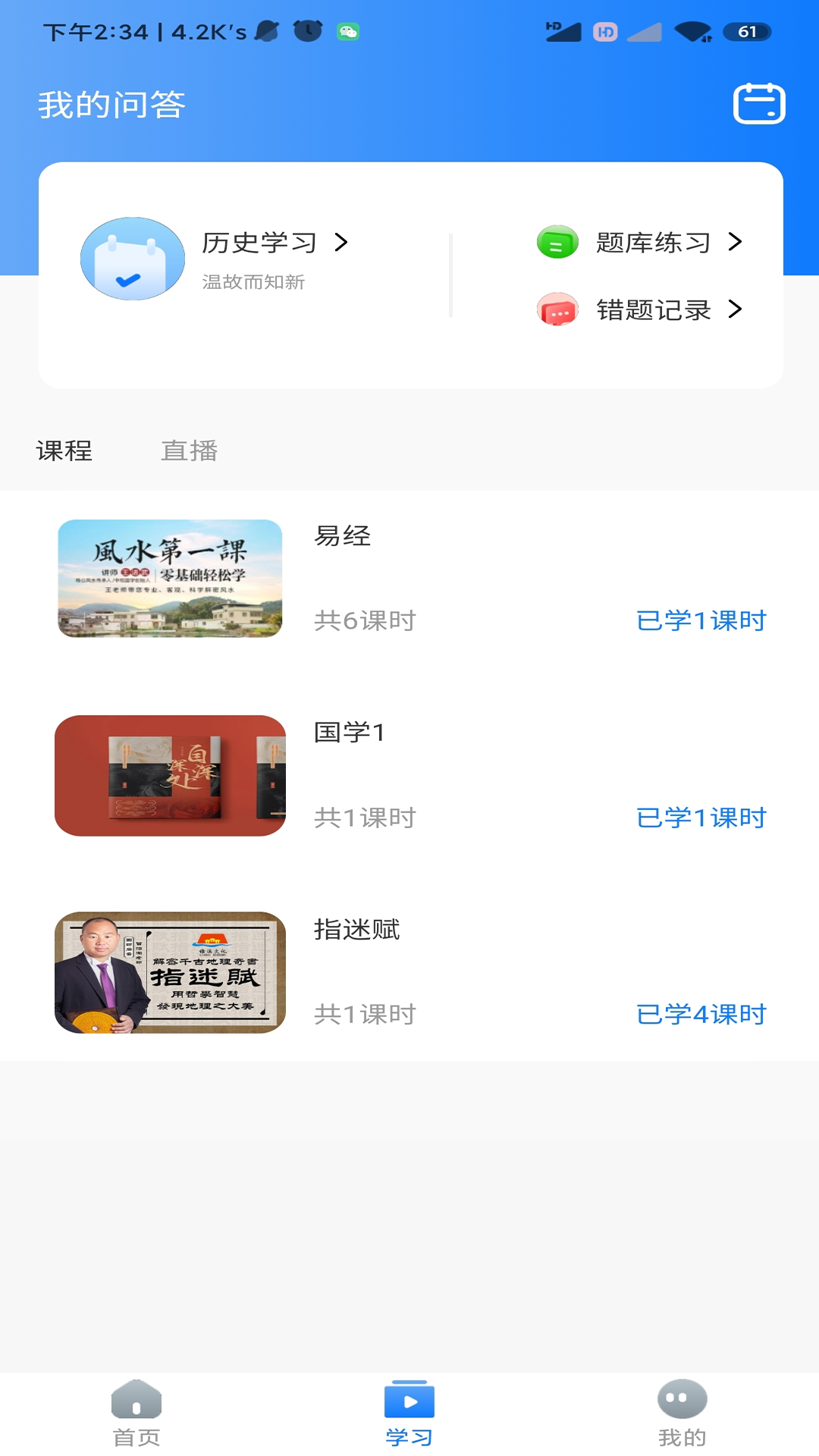This screenshot has height=1456, width=819.
Task: Open the 风水第一课 course thumbnail
Action: click(x=168, y=579)
